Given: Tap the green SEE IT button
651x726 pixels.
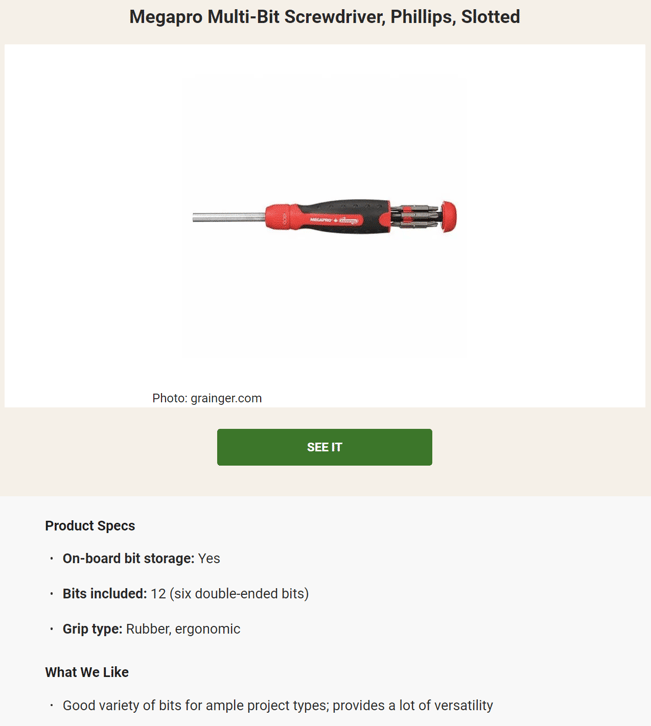Looking at the screenshot, I should (324, 447).
